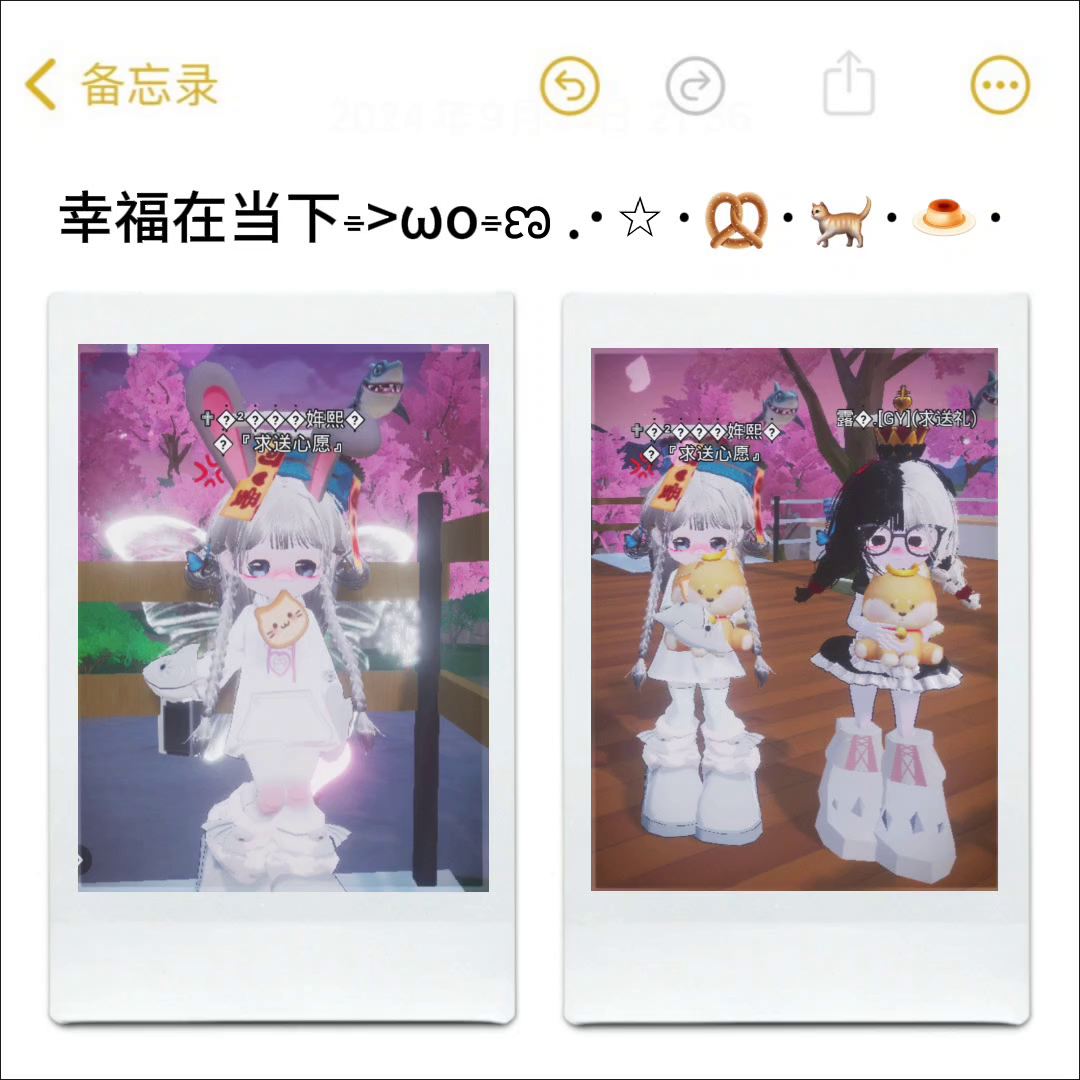Image resolution: width=1080 pixels, height=1080 pixels.
Task: Undo the last edit
Action: click(x=569, y=85)
